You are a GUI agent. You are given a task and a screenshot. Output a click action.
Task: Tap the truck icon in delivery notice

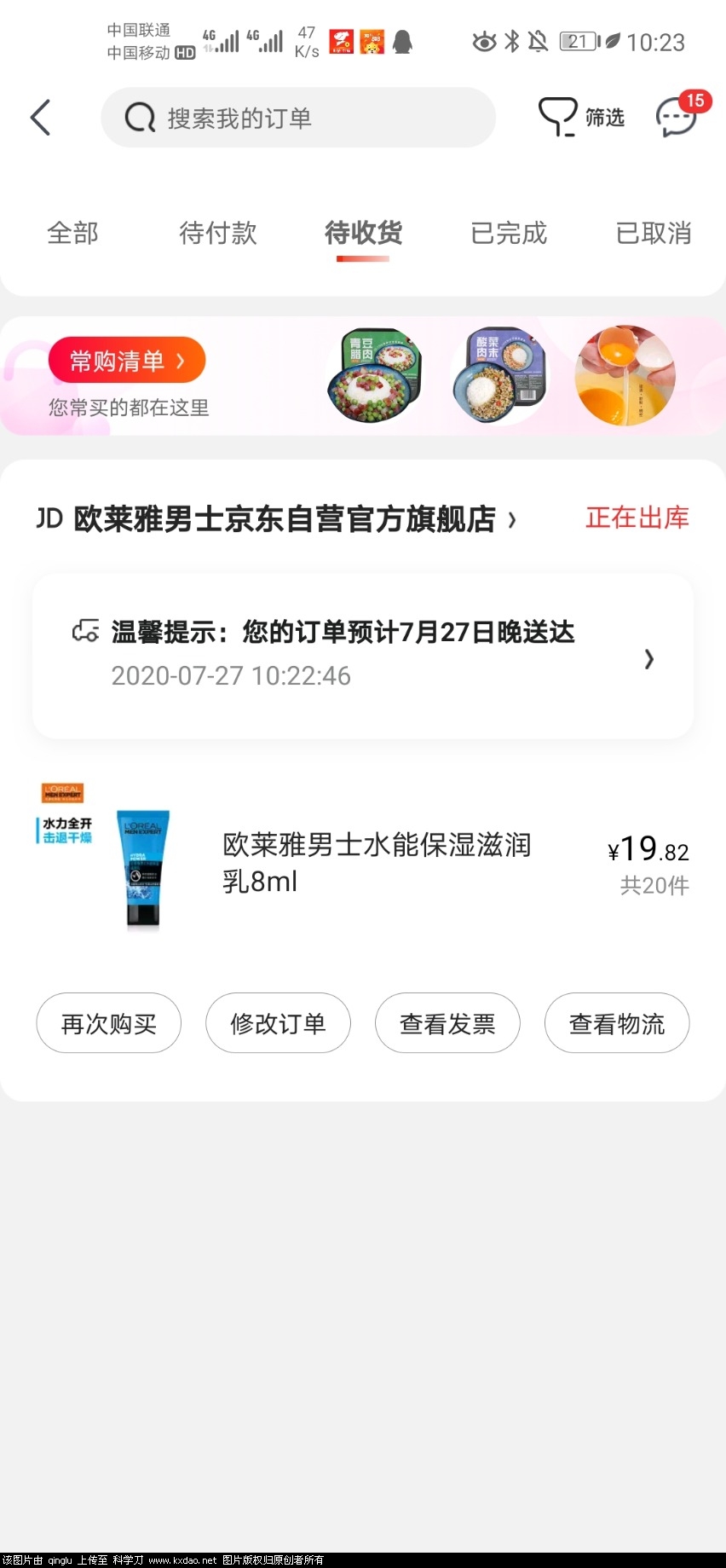click(85, 632)
